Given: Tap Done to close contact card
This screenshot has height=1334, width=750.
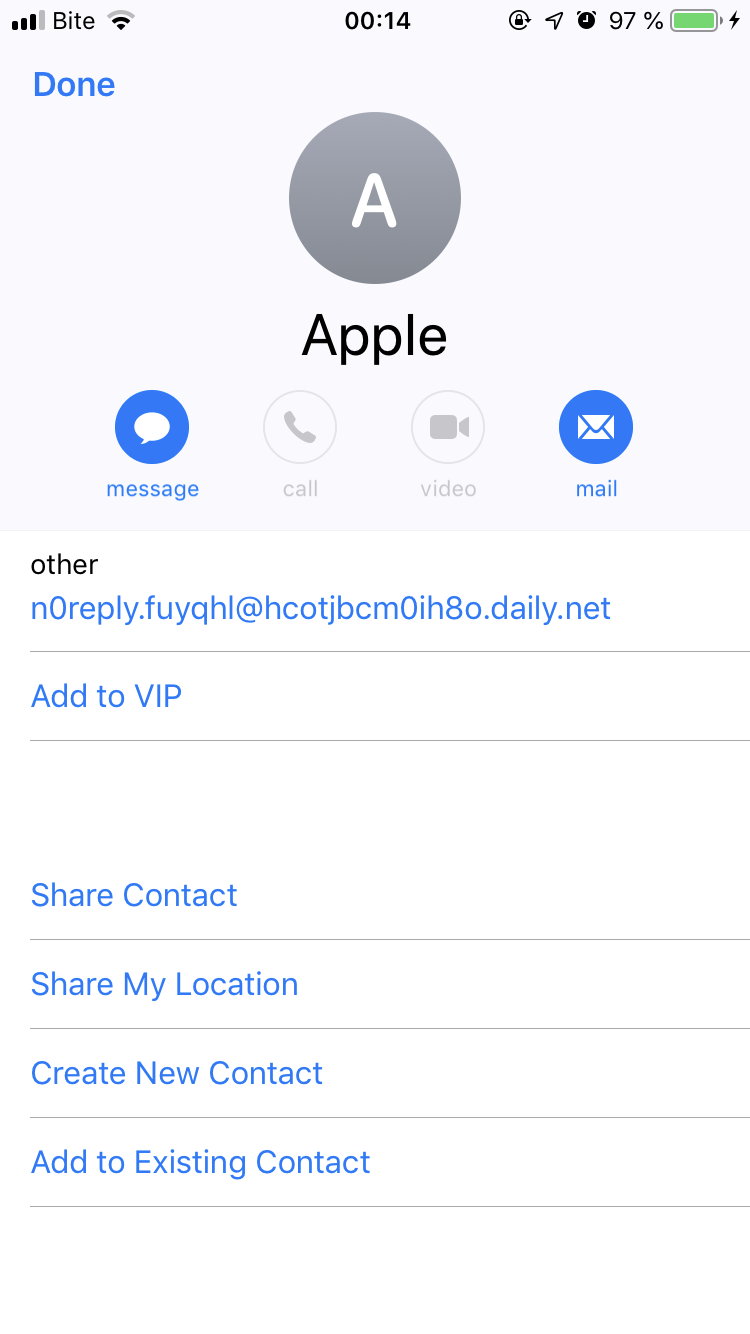Looking at the screenshot, I should [74, 85].
